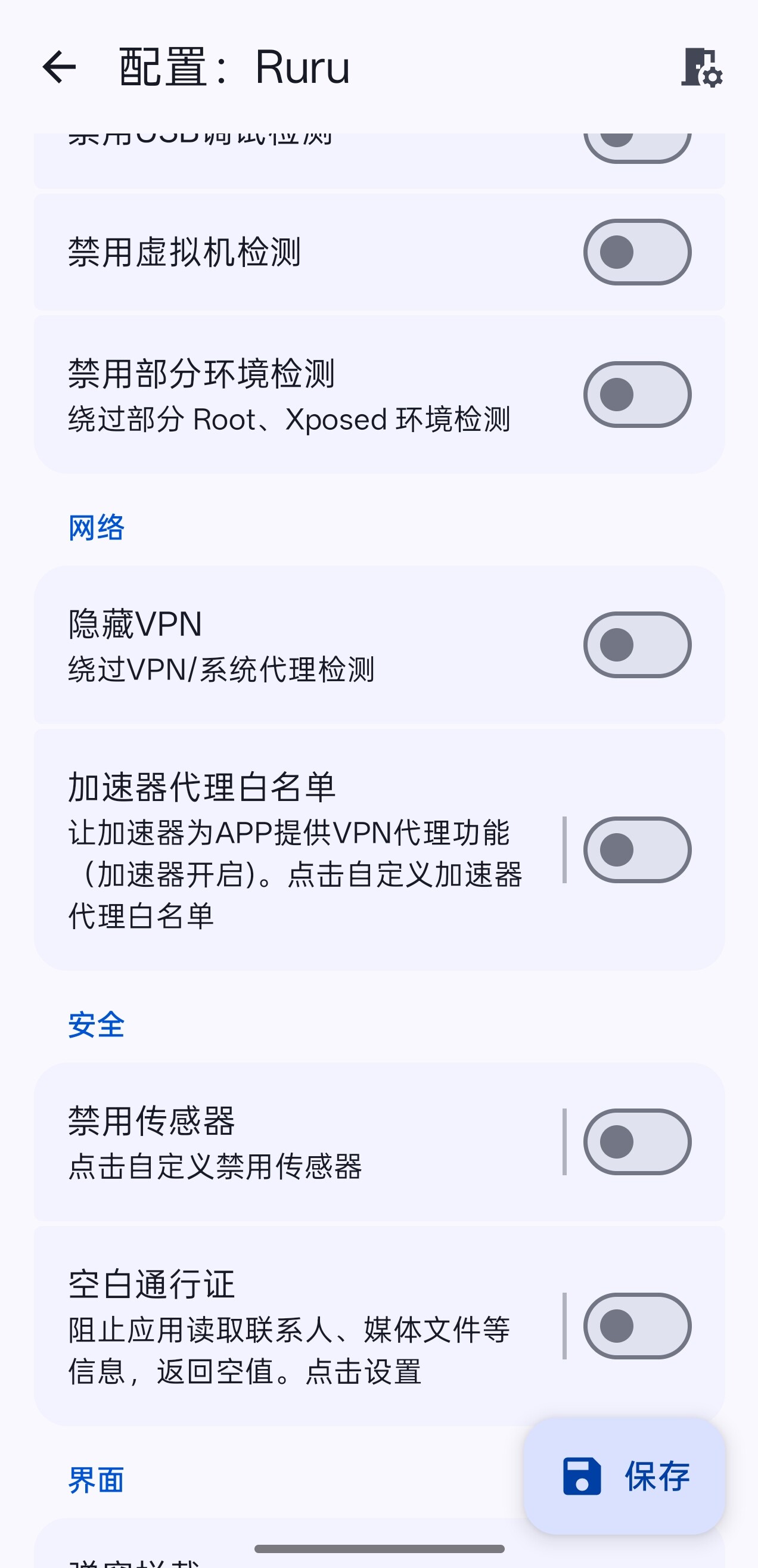Switch on 禁用传感器 toggle
758x1568 pixels.
coord(637,1142)
